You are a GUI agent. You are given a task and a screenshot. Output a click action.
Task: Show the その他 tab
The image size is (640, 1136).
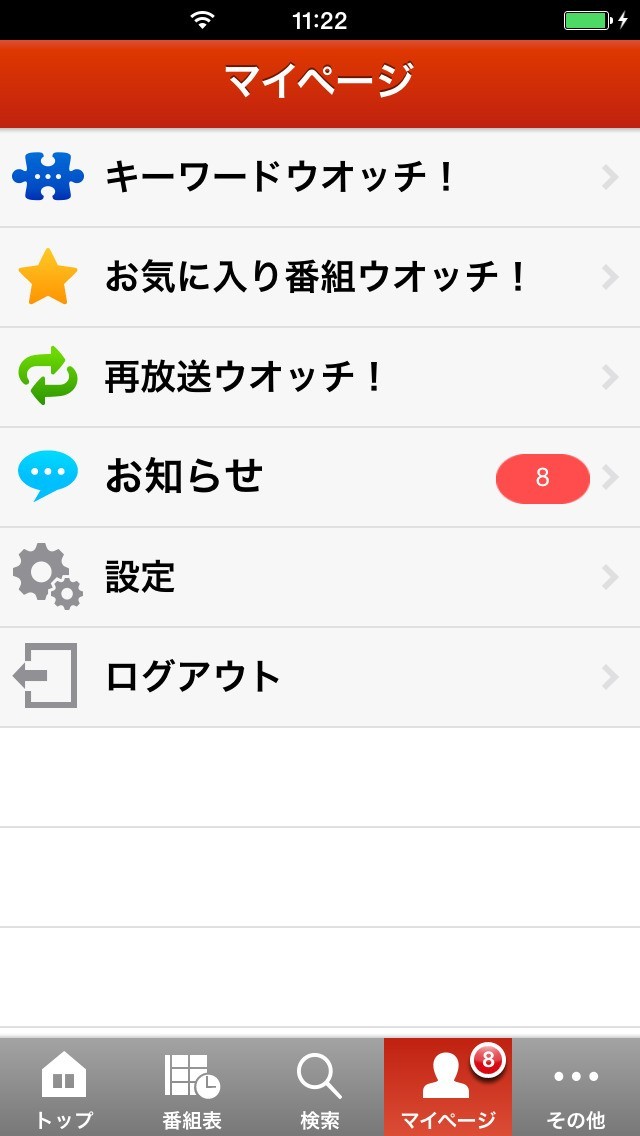576,1088
